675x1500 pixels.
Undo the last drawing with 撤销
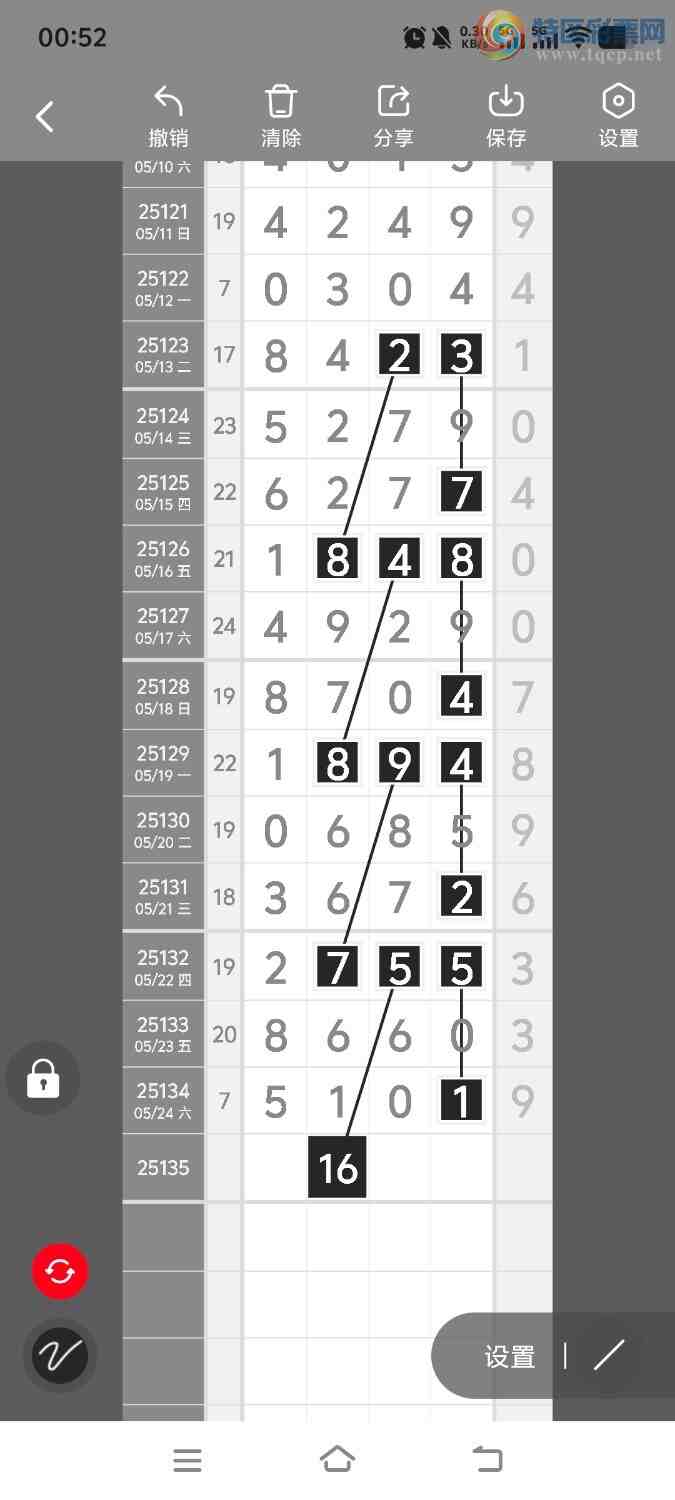click(x=168, y=117)
